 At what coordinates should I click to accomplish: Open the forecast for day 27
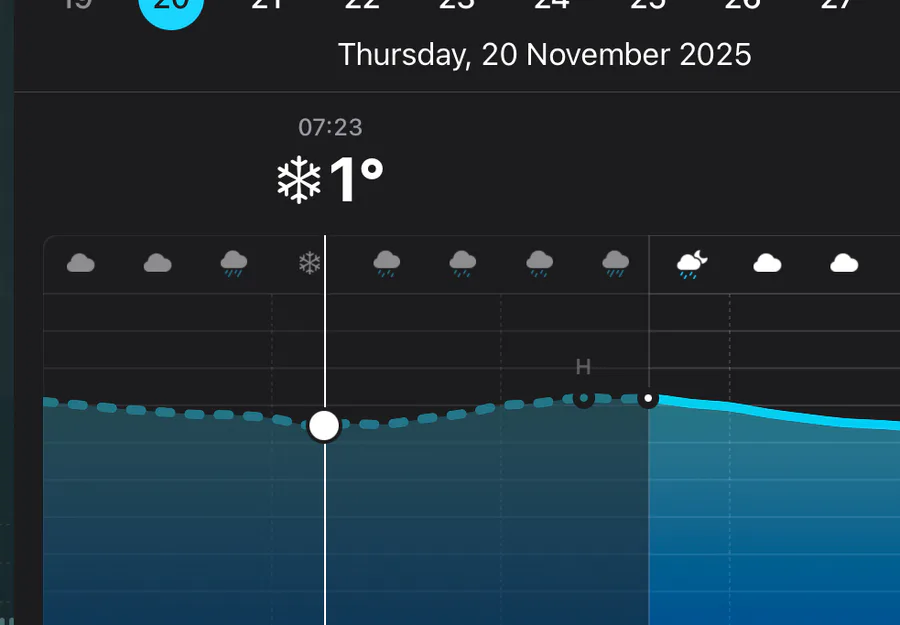(x=837, y=5)
